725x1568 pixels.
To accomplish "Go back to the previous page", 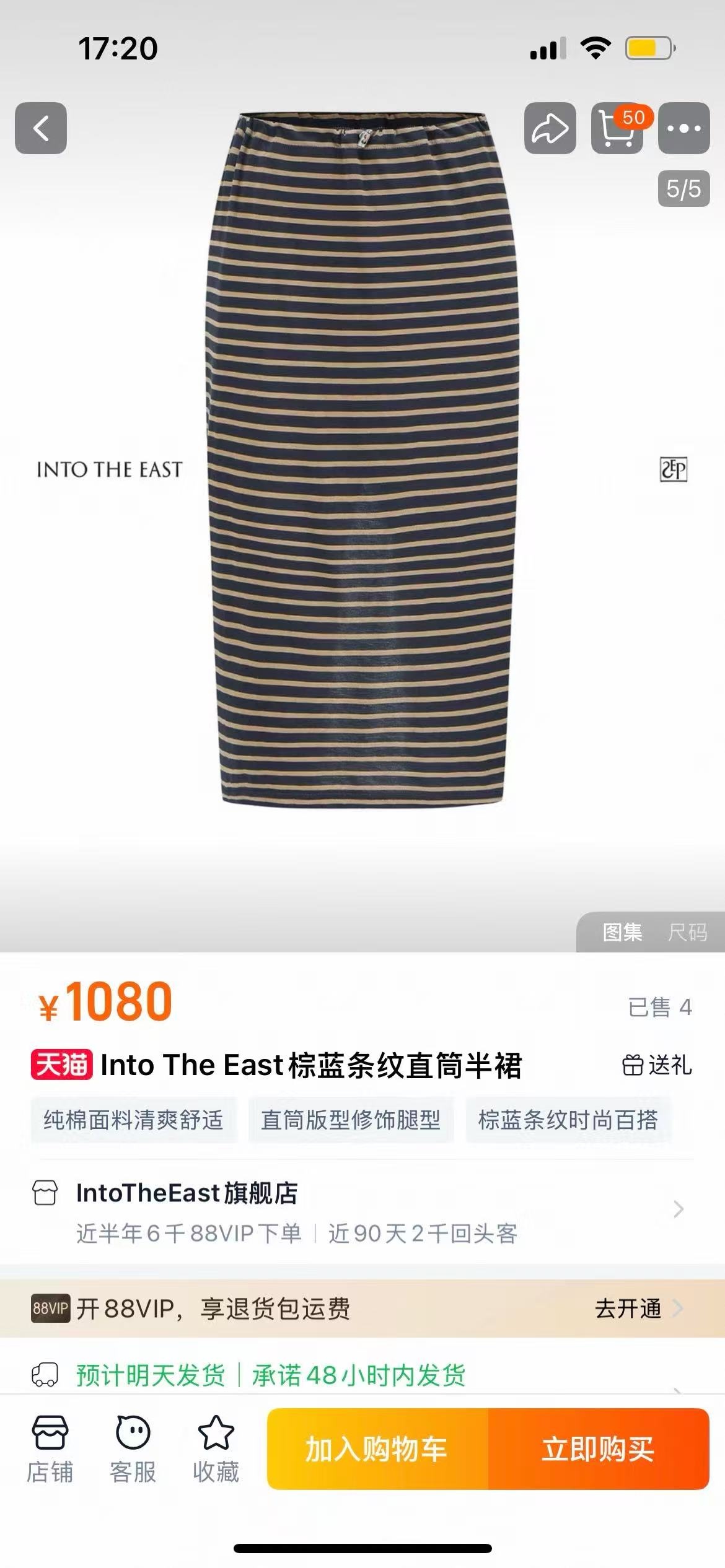I will pyautogui.click(x=41, y=128).
